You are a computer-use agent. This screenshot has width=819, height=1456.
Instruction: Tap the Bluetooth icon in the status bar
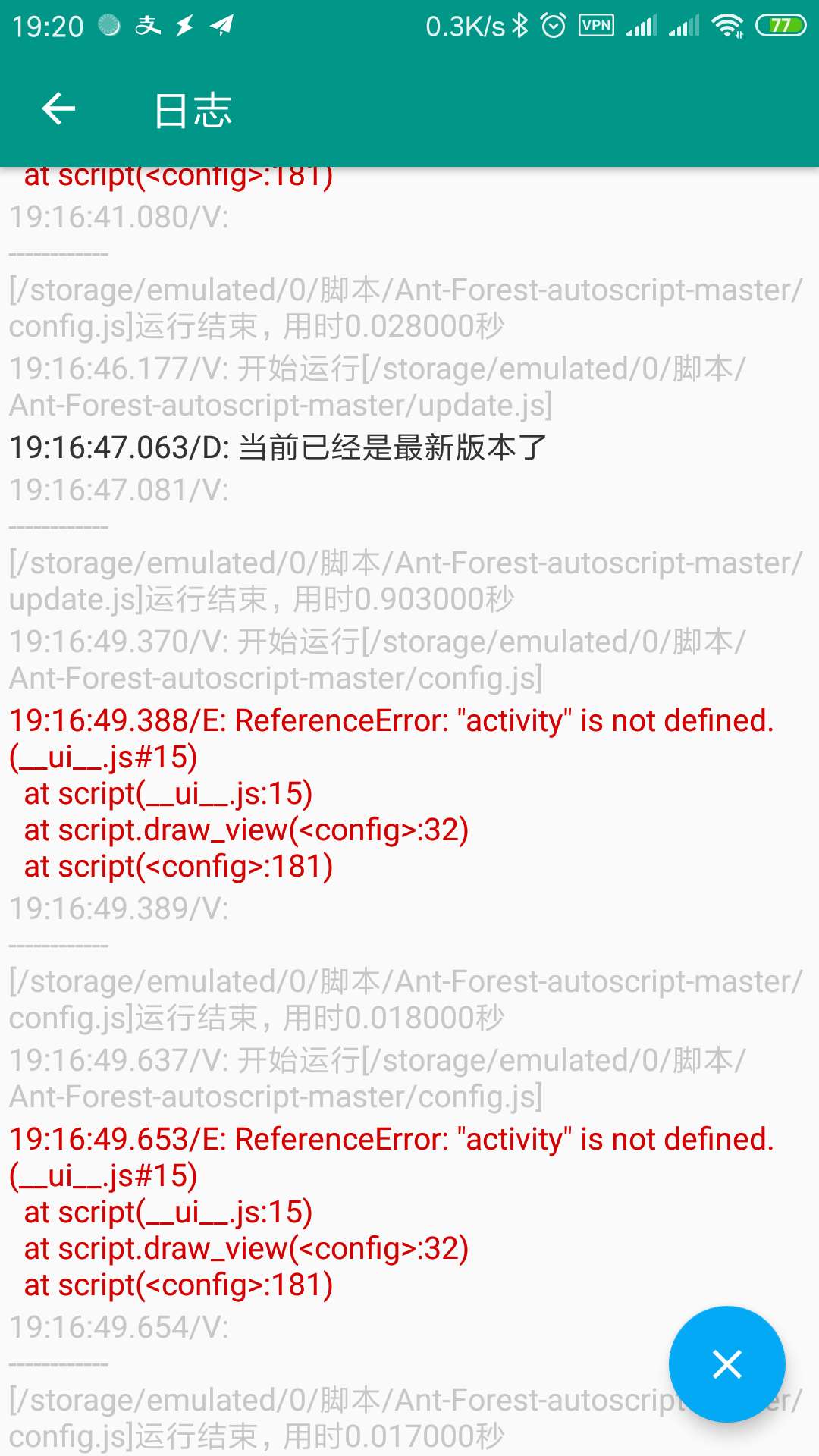(519, 24)
